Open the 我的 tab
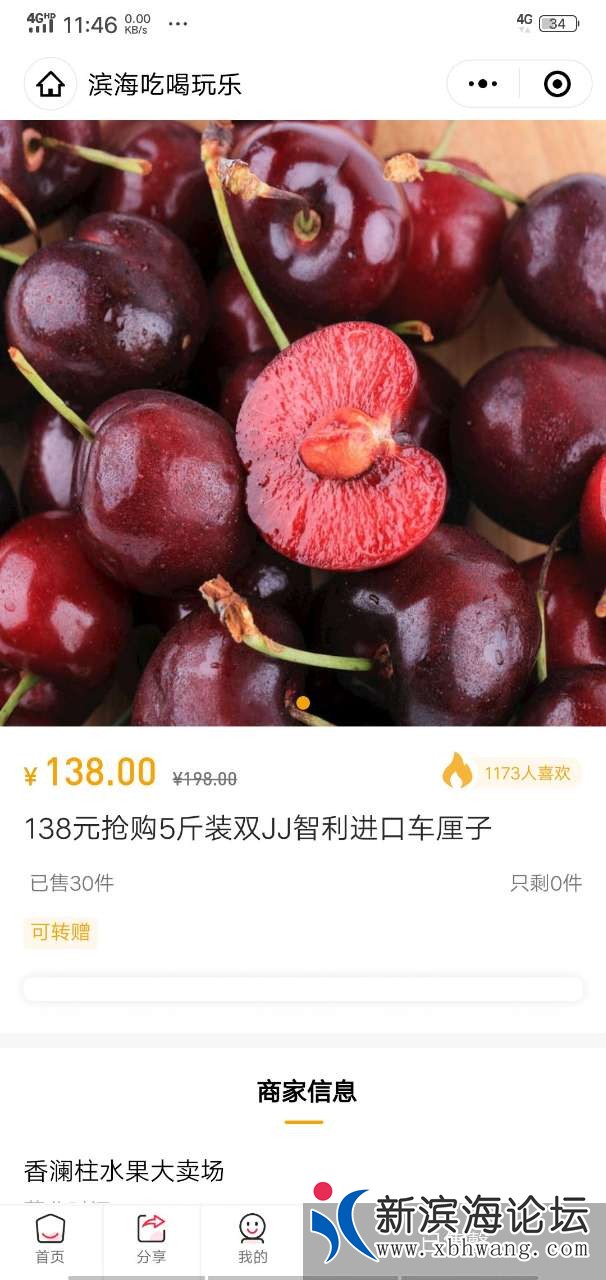Screen dimensions: 606x1280 pos(253,1239)
